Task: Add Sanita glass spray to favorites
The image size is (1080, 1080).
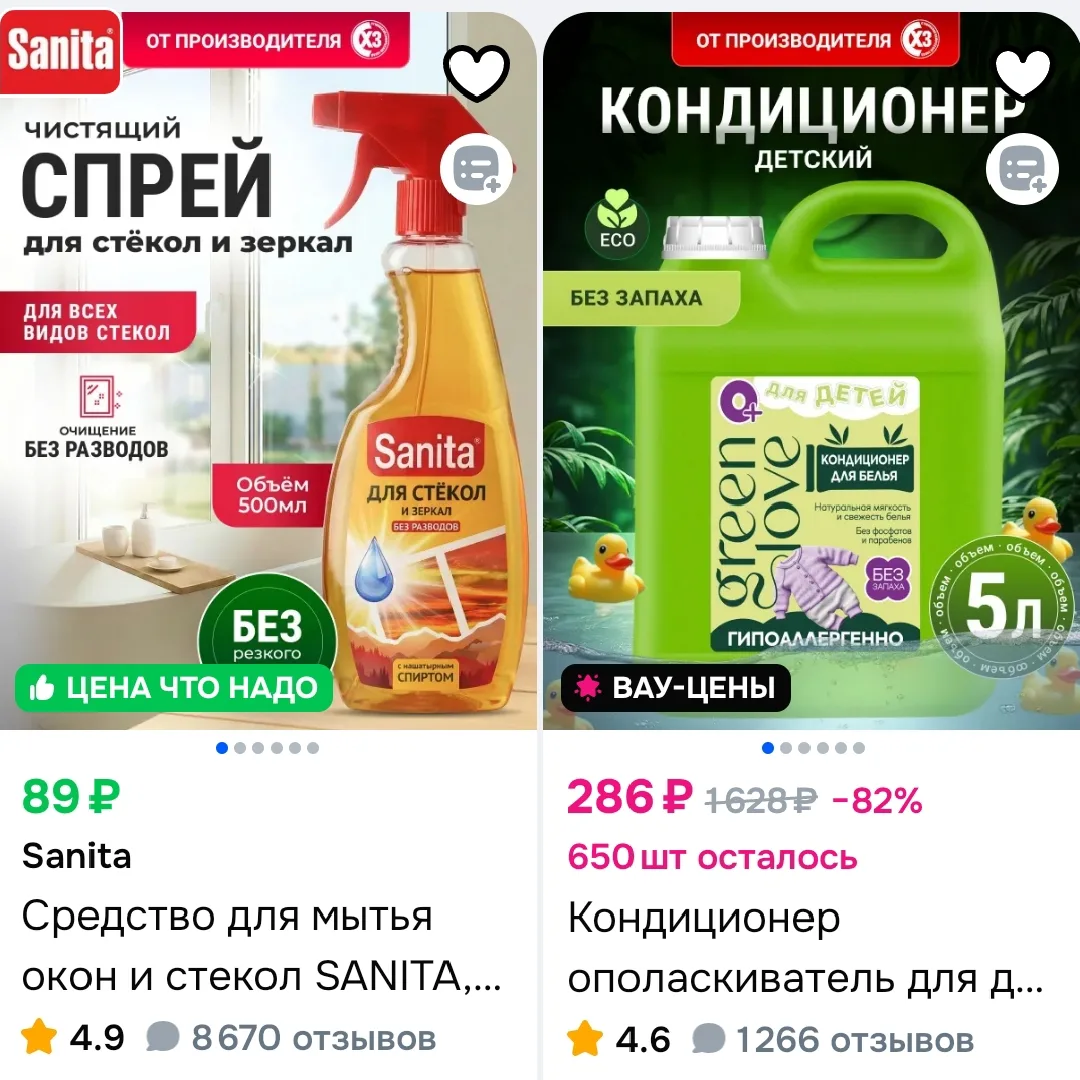Action: tap(475, 71)
